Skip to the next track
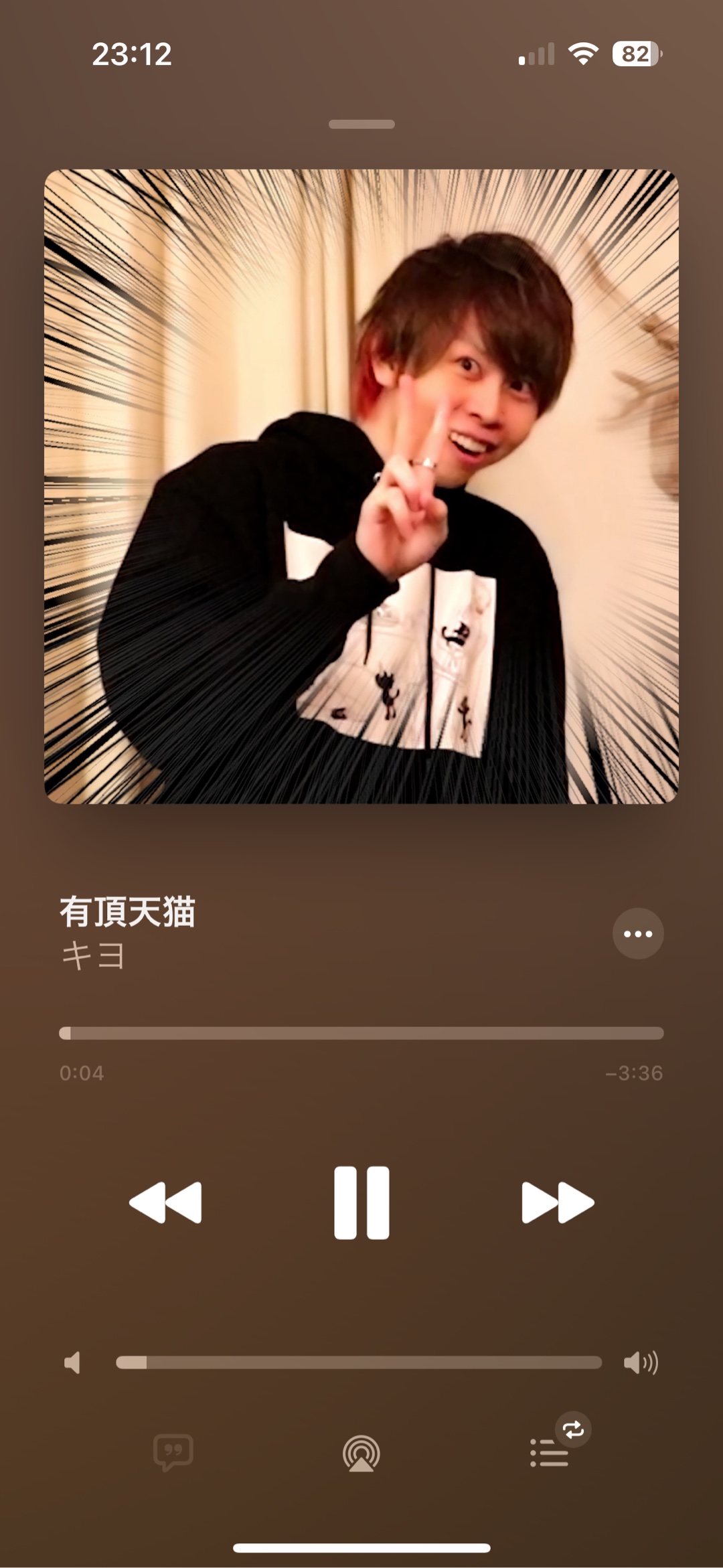723x1568 pixels. point(557,1202)
